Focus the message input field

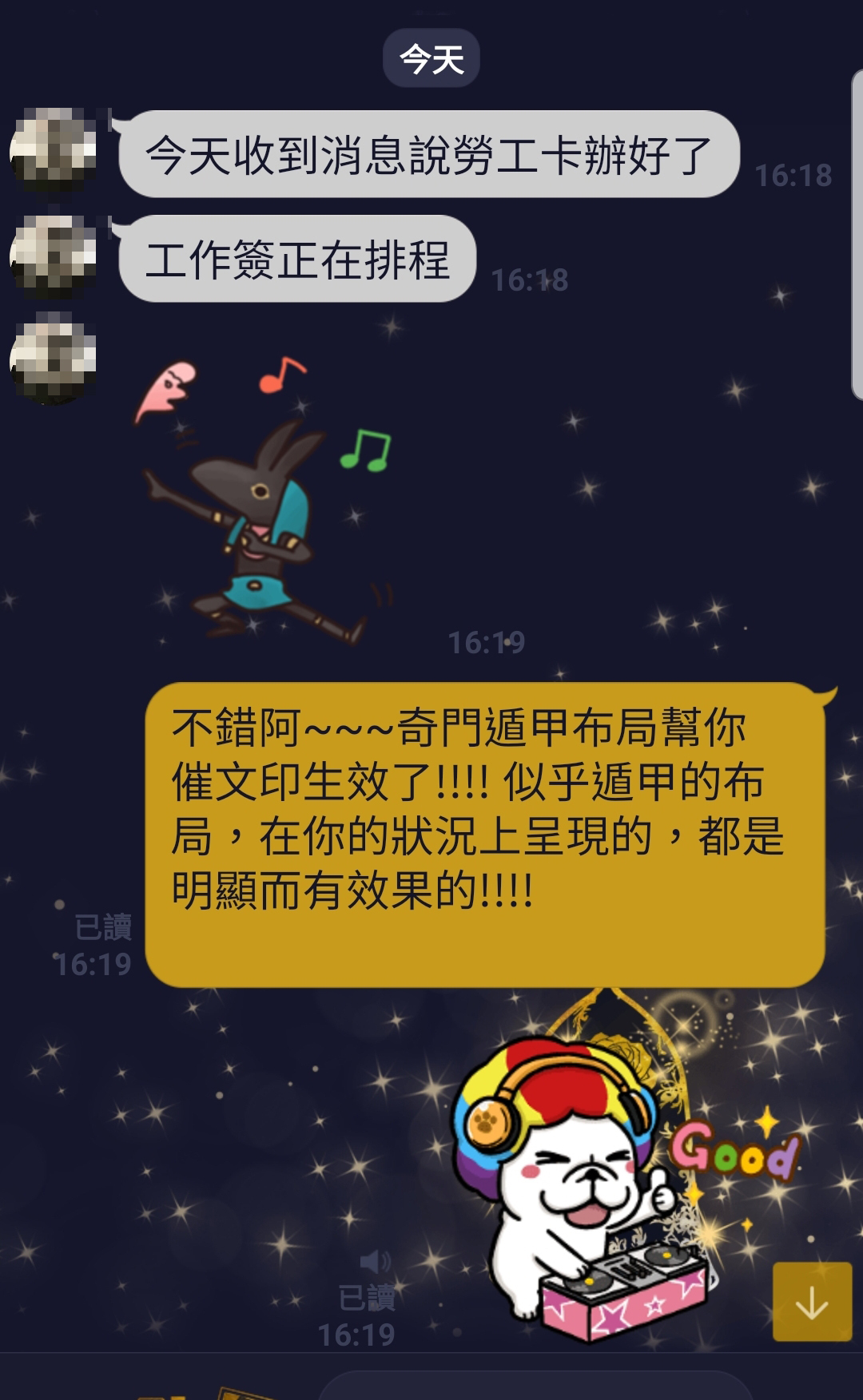point(535,1386)
